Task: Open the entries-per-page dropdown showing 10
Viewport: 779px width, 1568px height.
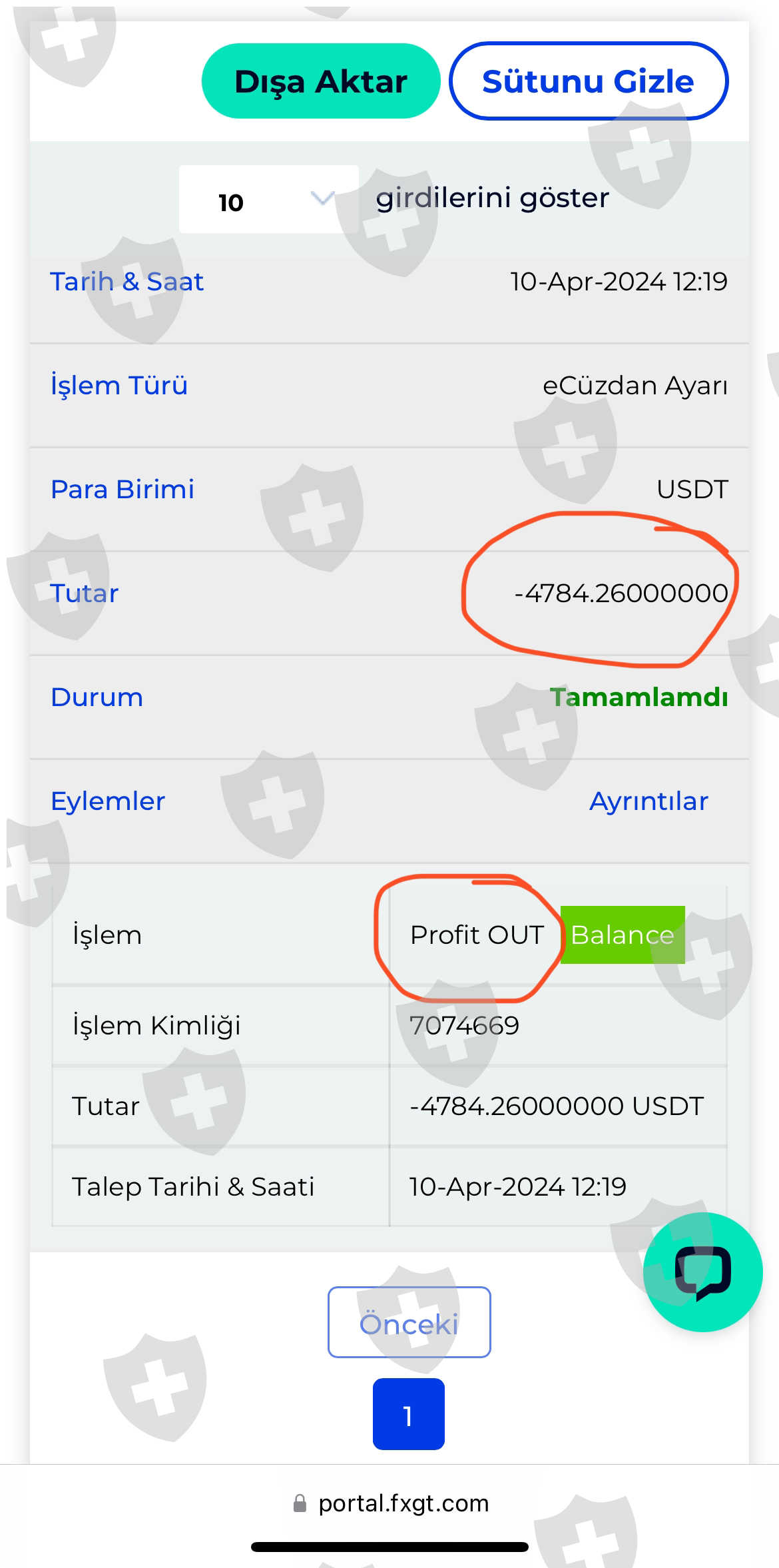Action: pos(269,199)
